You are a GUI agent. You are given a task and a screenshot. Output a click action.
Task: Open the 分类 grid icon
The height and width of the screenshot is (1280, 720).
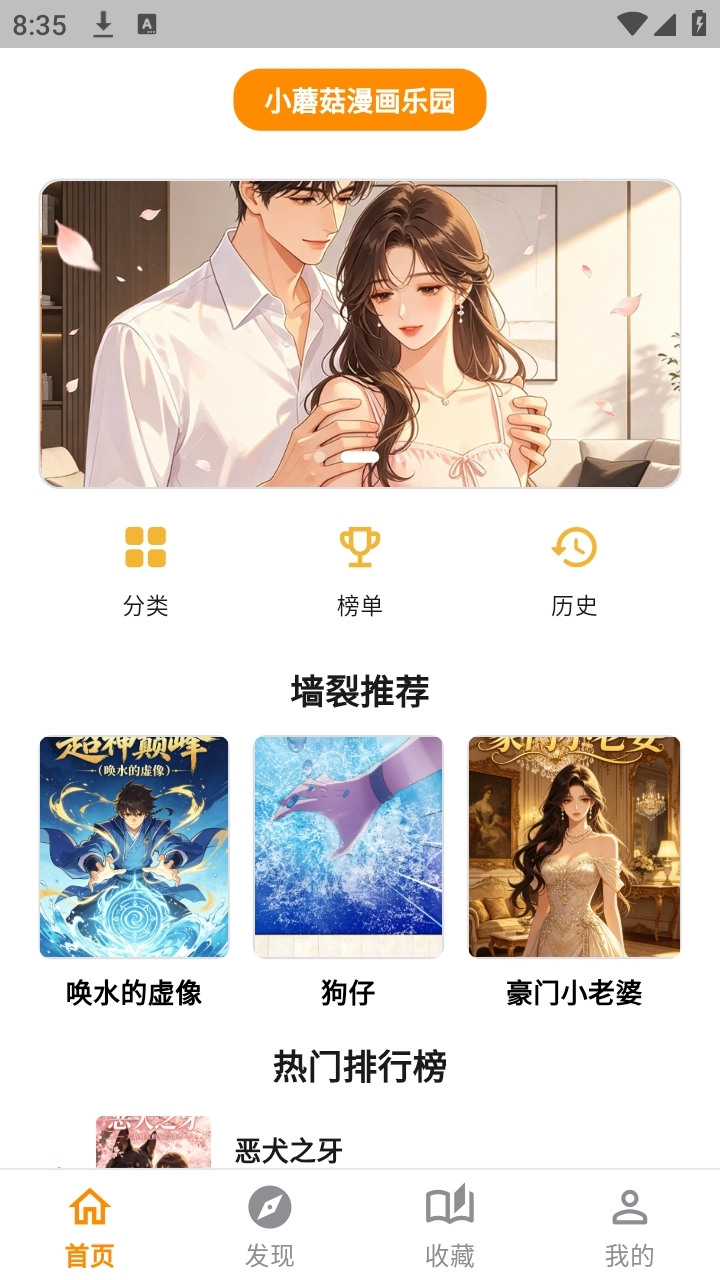pos(144,545)
